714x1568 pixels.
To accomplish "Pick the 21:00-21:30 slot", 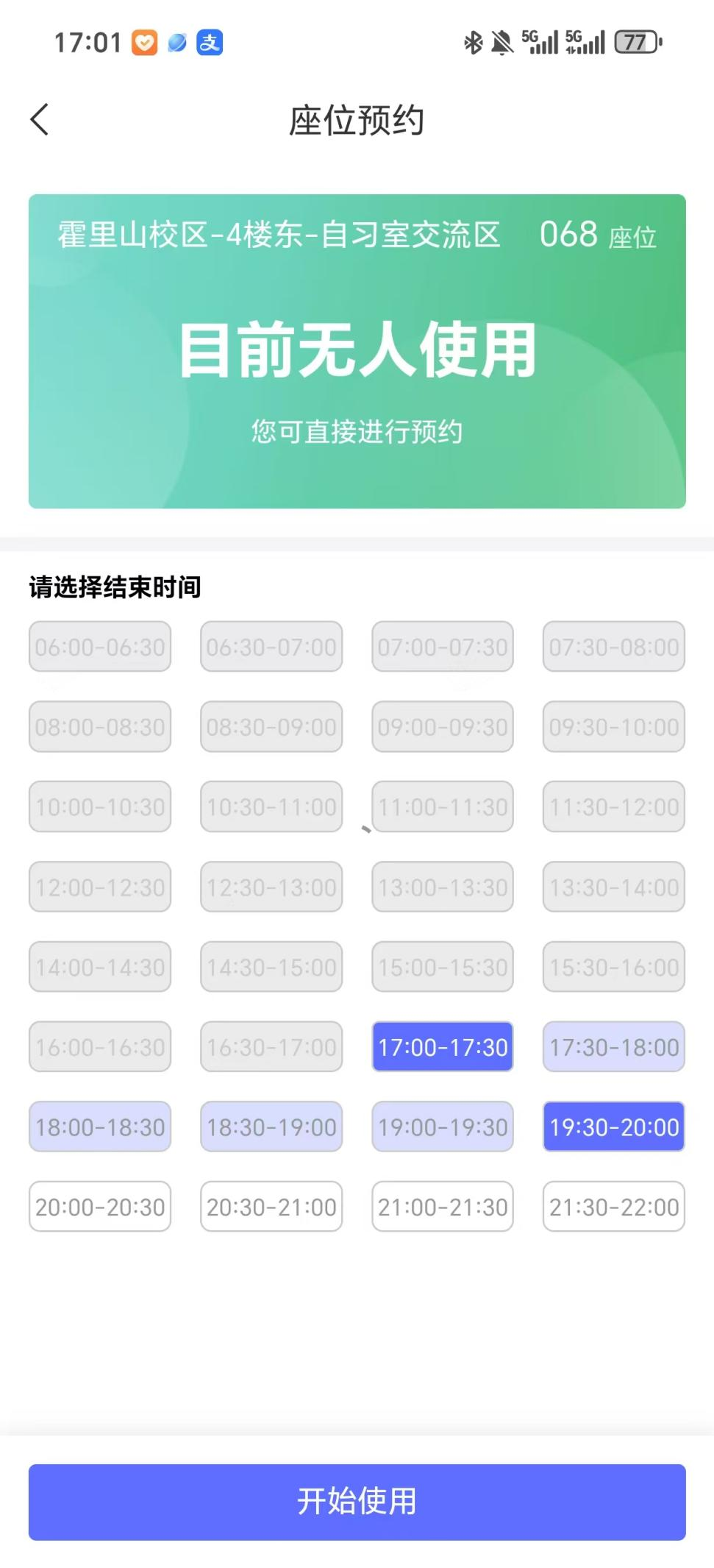I will [x=443, y=1207].
